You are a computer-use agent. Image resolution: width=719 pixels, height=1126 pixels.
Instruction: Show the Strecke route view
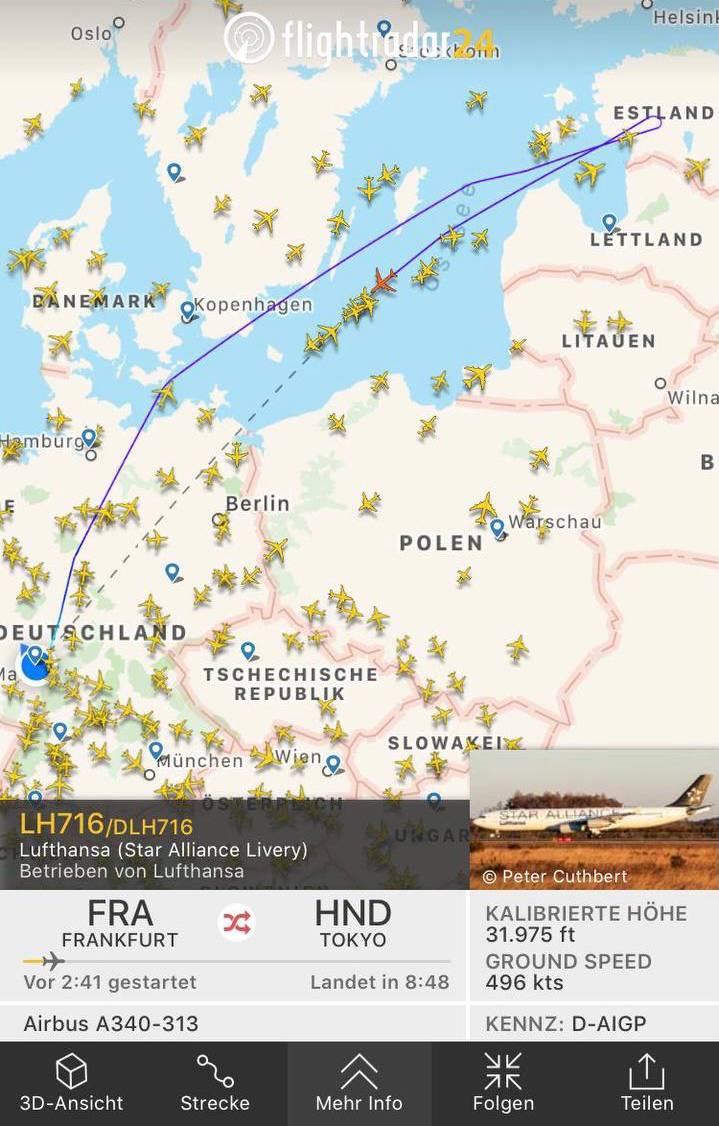(x=215, y=1083)
